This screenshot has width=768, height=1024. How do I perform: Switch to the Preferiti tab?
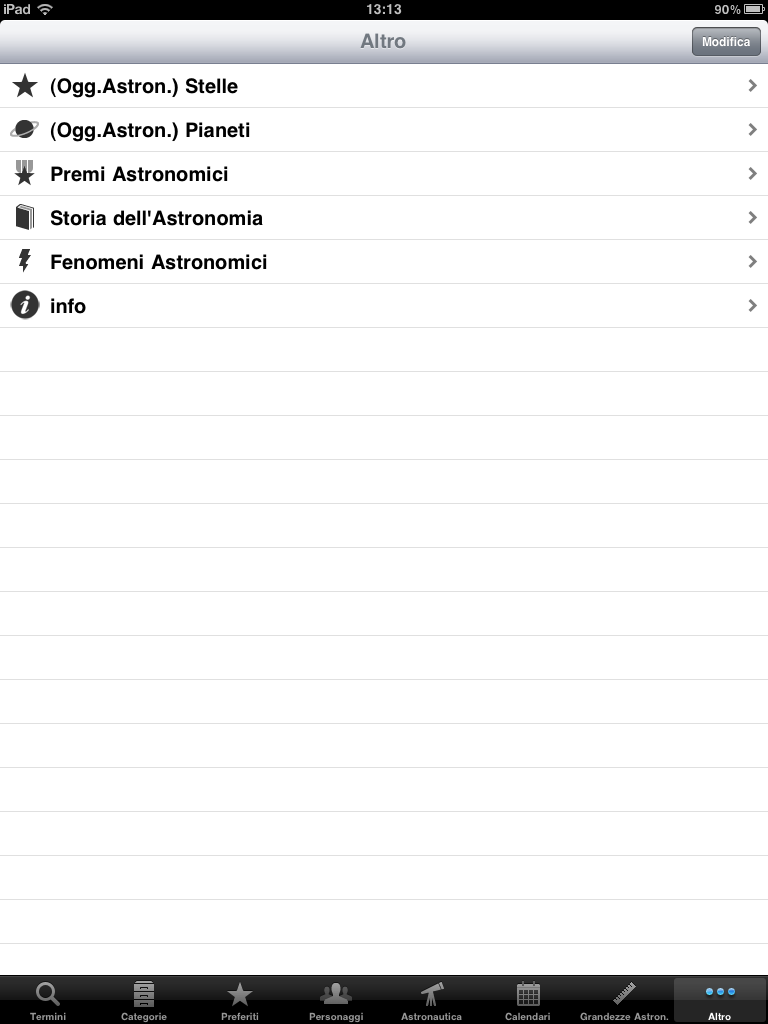pos(240,1000)
